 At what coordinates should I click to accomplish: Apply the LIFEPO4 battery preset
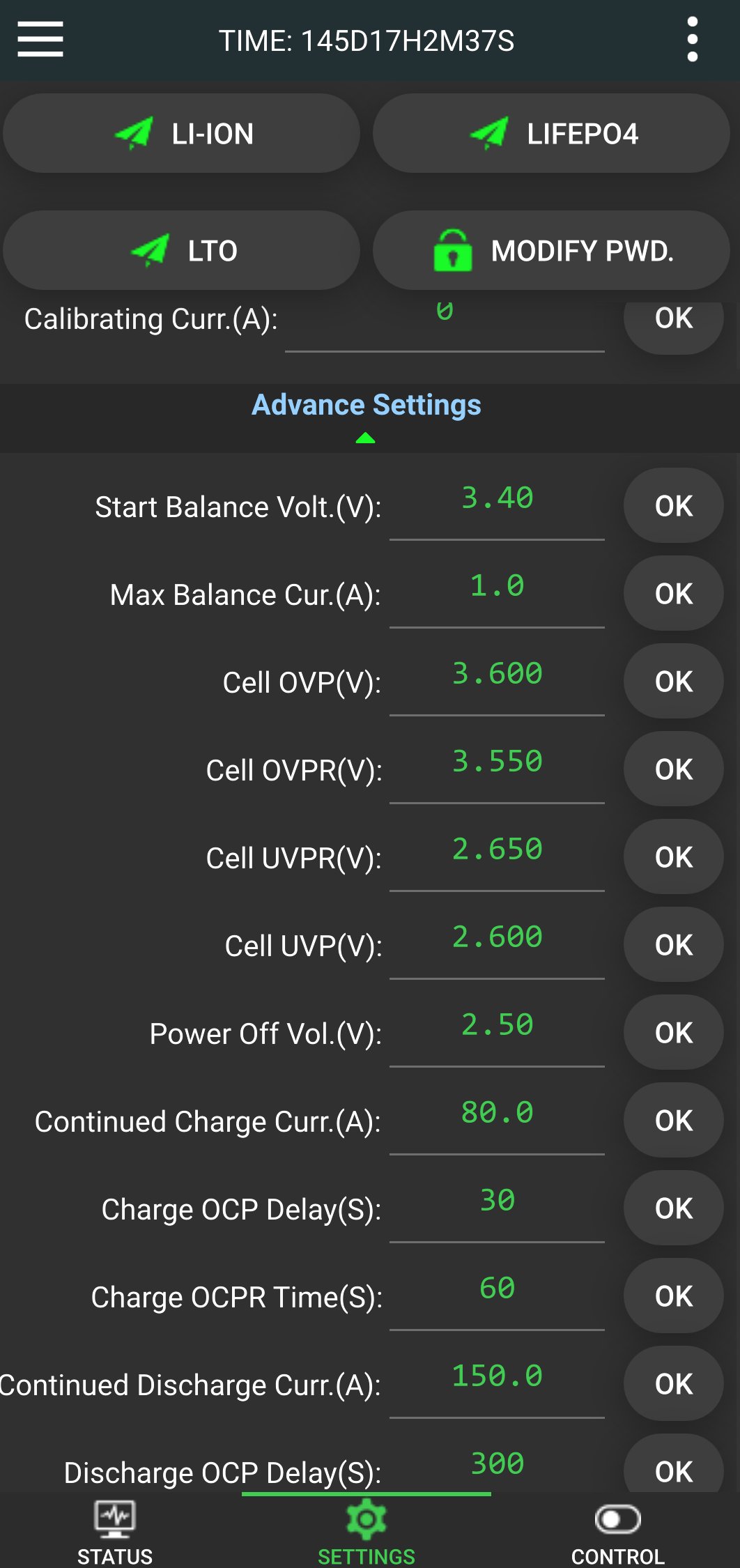[551, 133]
